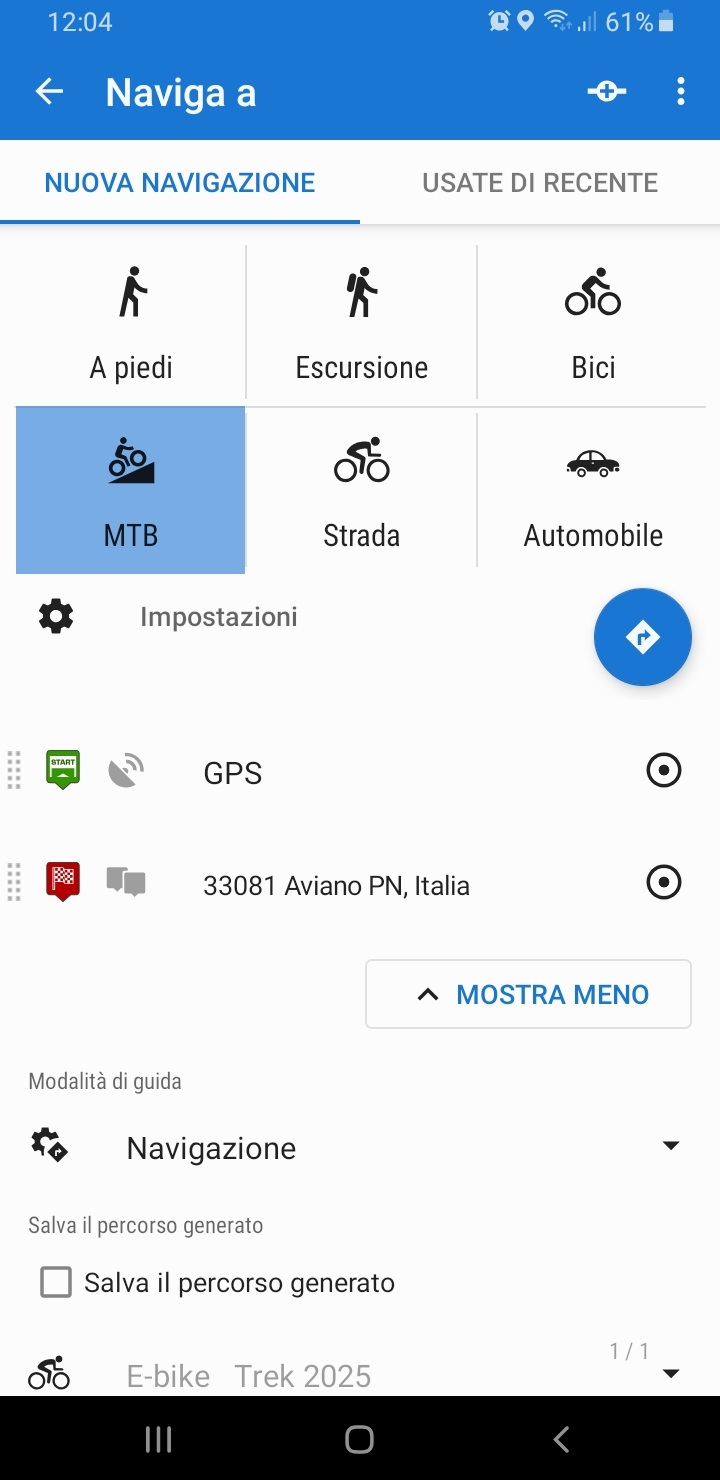
Task: Pick the Strada cycling profile
Action: (361, 491)
